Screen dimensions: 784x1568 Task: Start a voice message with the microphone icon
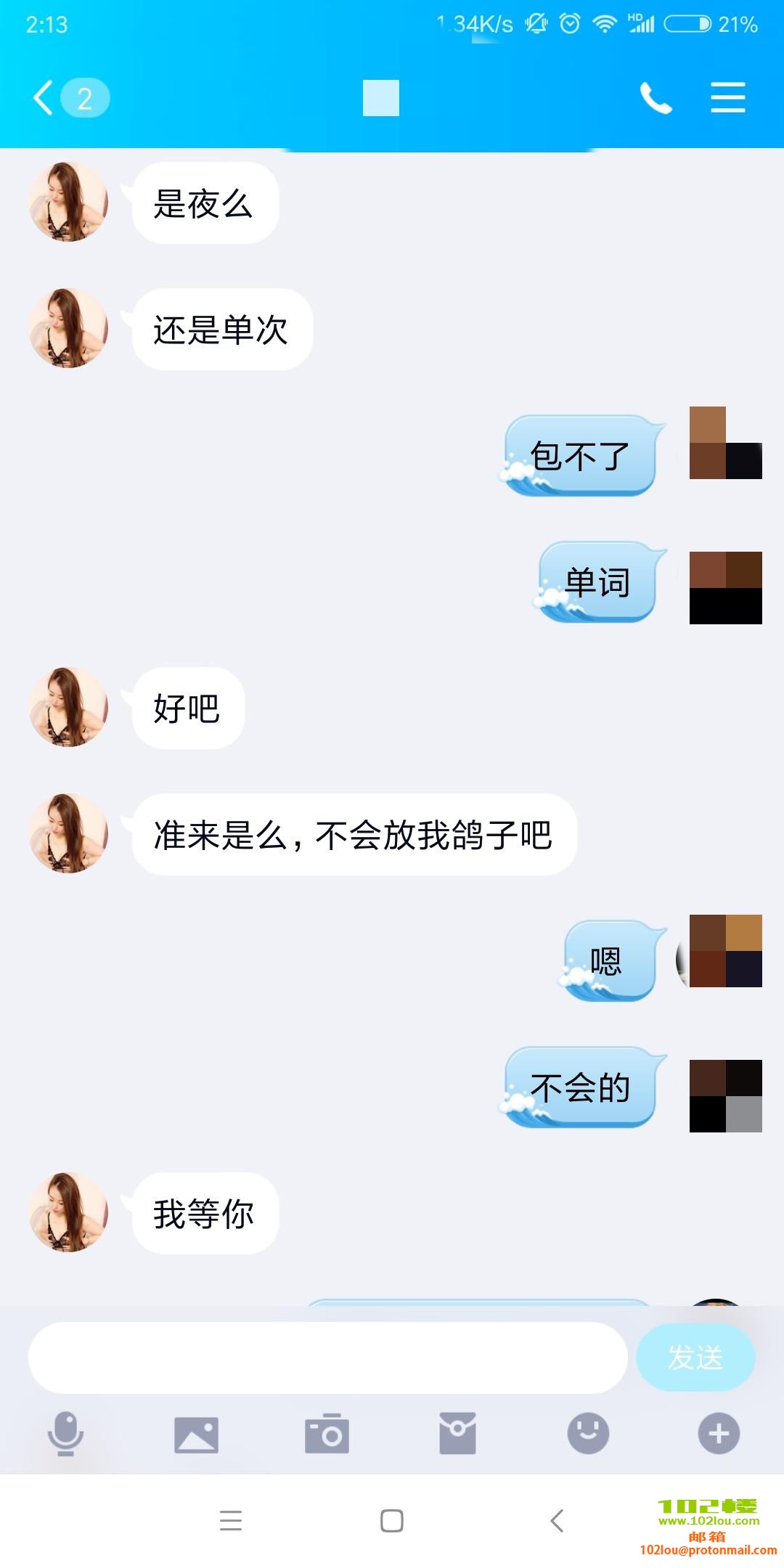[x=66, y=1434]
